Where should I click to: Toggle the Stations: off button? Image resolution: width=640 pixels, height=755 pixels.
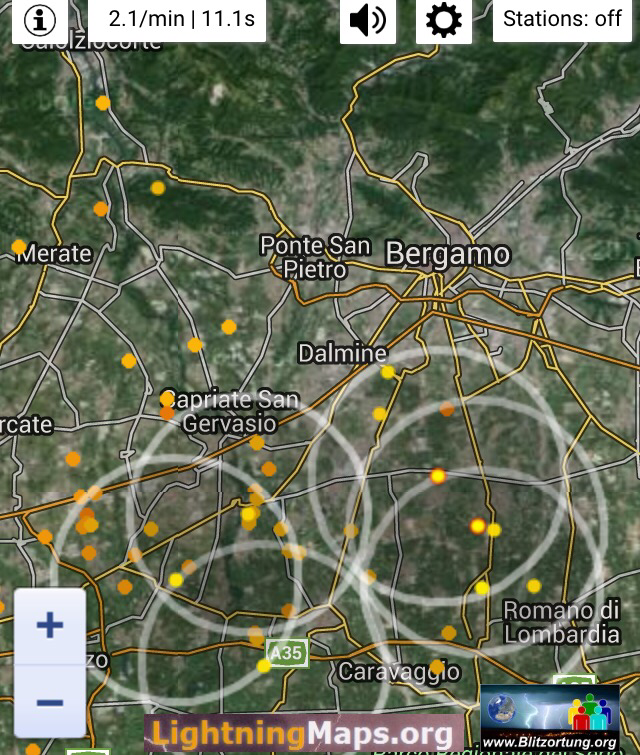point(562,19)
